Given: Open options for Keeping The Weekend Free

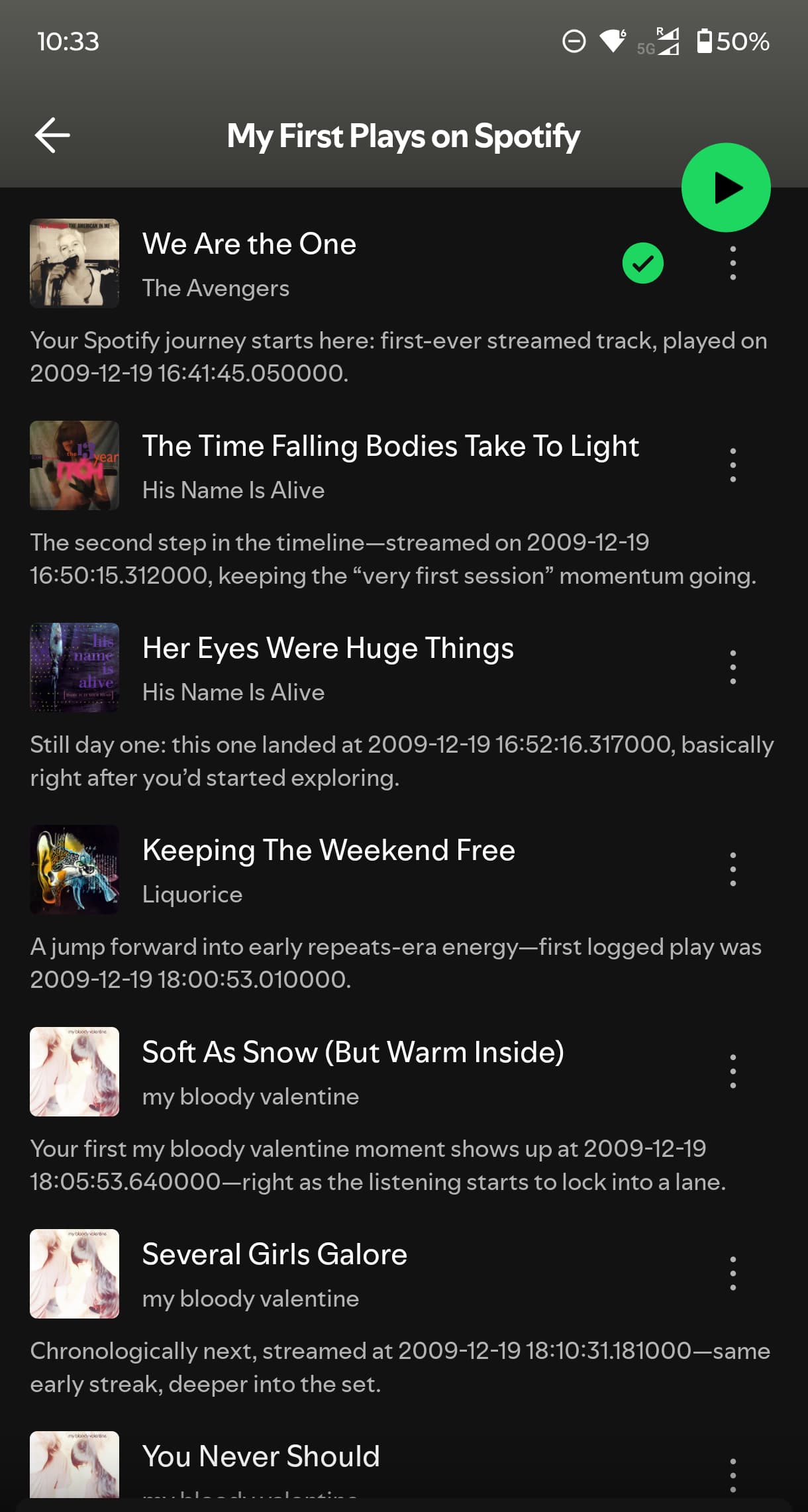Looking at the screenshot, I should click(x=732, y=869).
